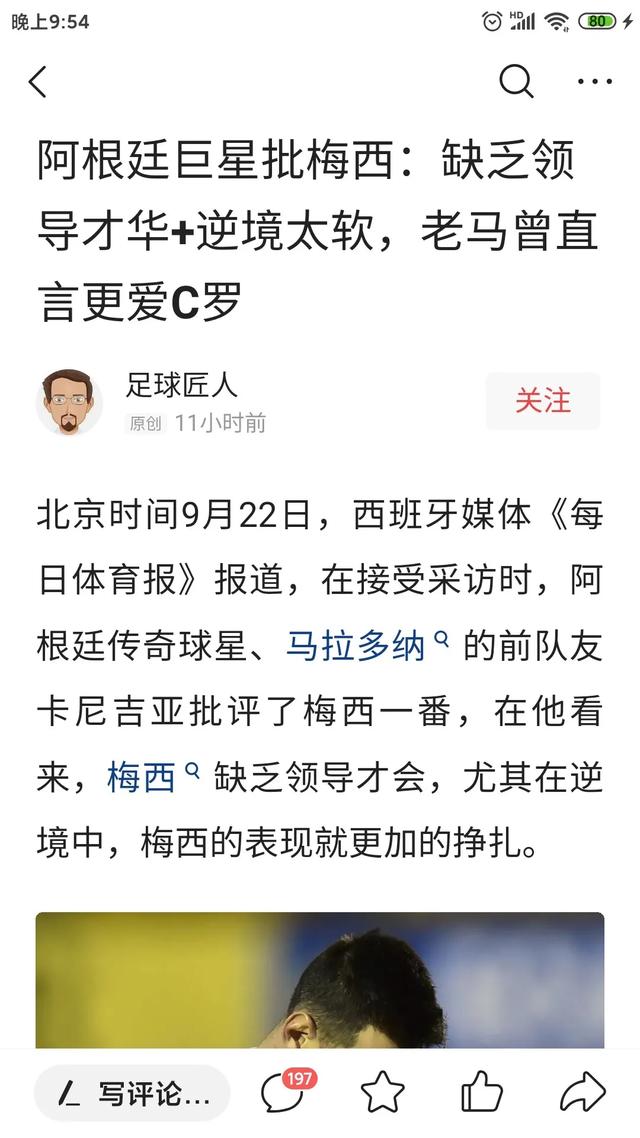Screen dimensions: 640x1138
Task: Open search from the top bar
Action: (x=516, y=81)
